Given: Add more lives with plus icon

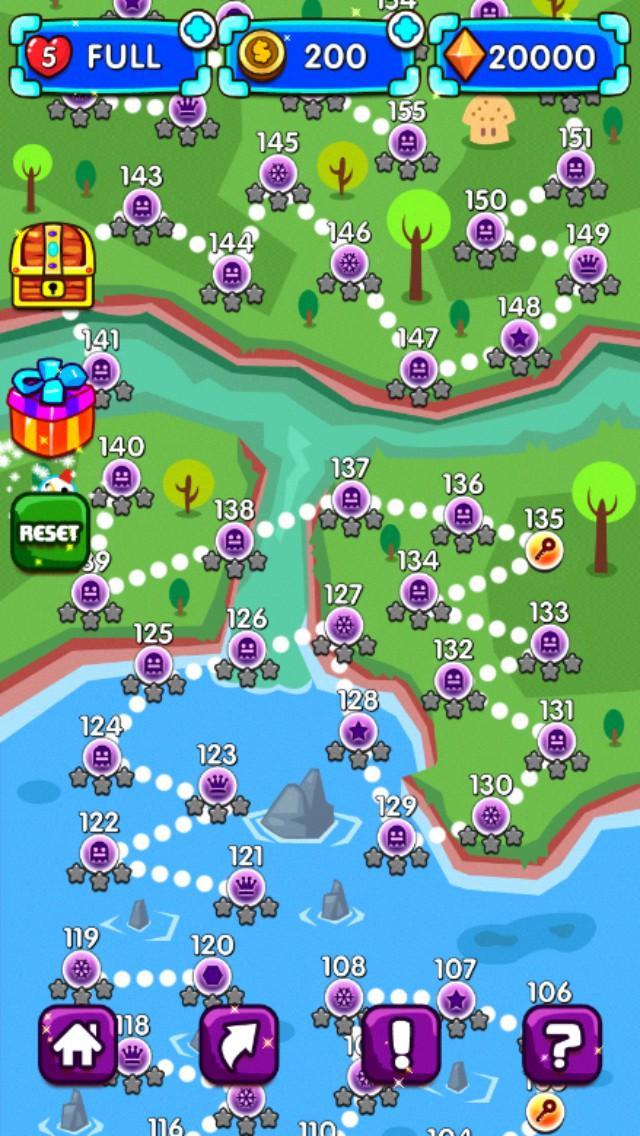Looking at the screenshot, I should 194,30.
